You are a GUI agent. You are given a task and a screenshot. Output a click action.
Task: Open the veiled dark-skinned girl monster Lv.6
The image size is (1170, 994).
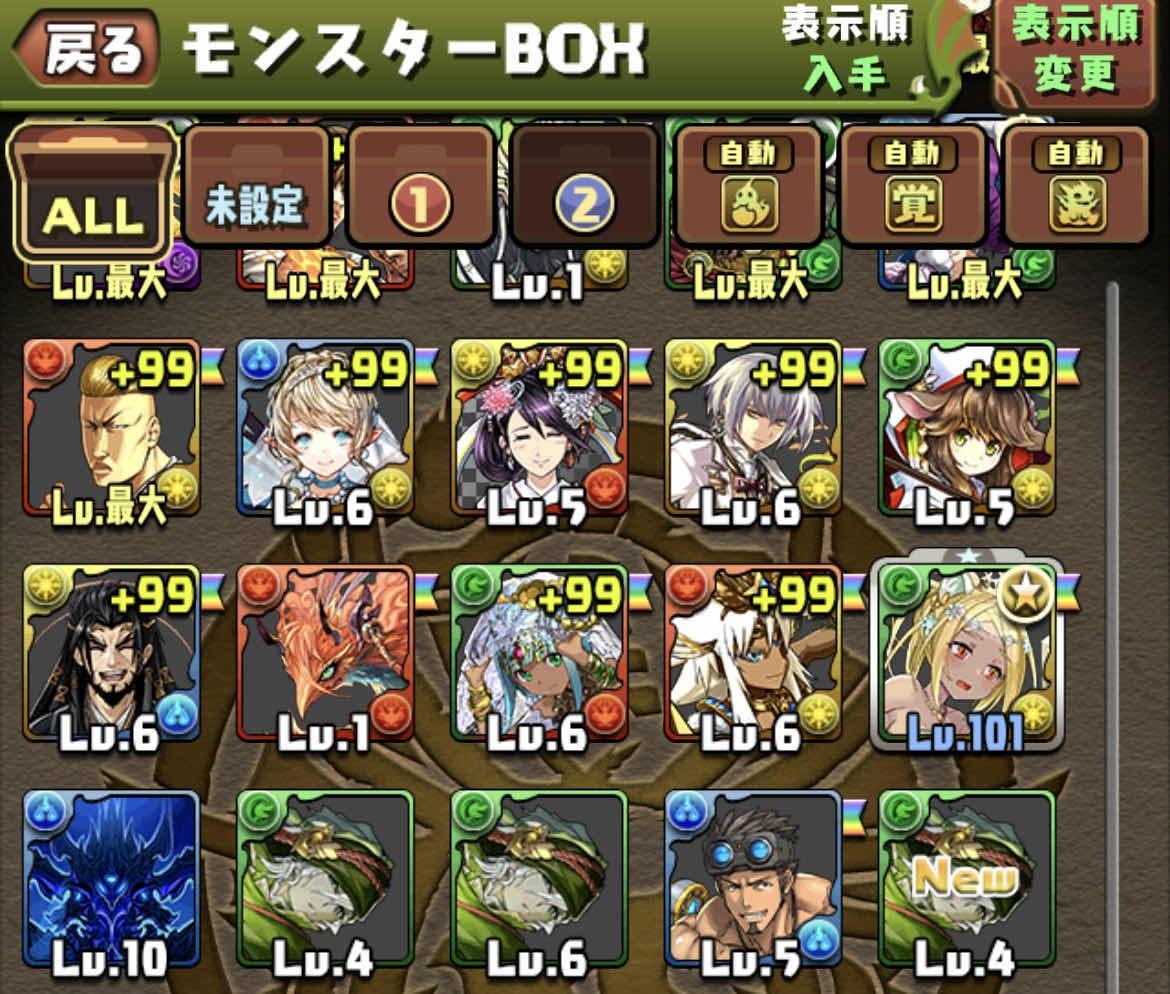538,654
